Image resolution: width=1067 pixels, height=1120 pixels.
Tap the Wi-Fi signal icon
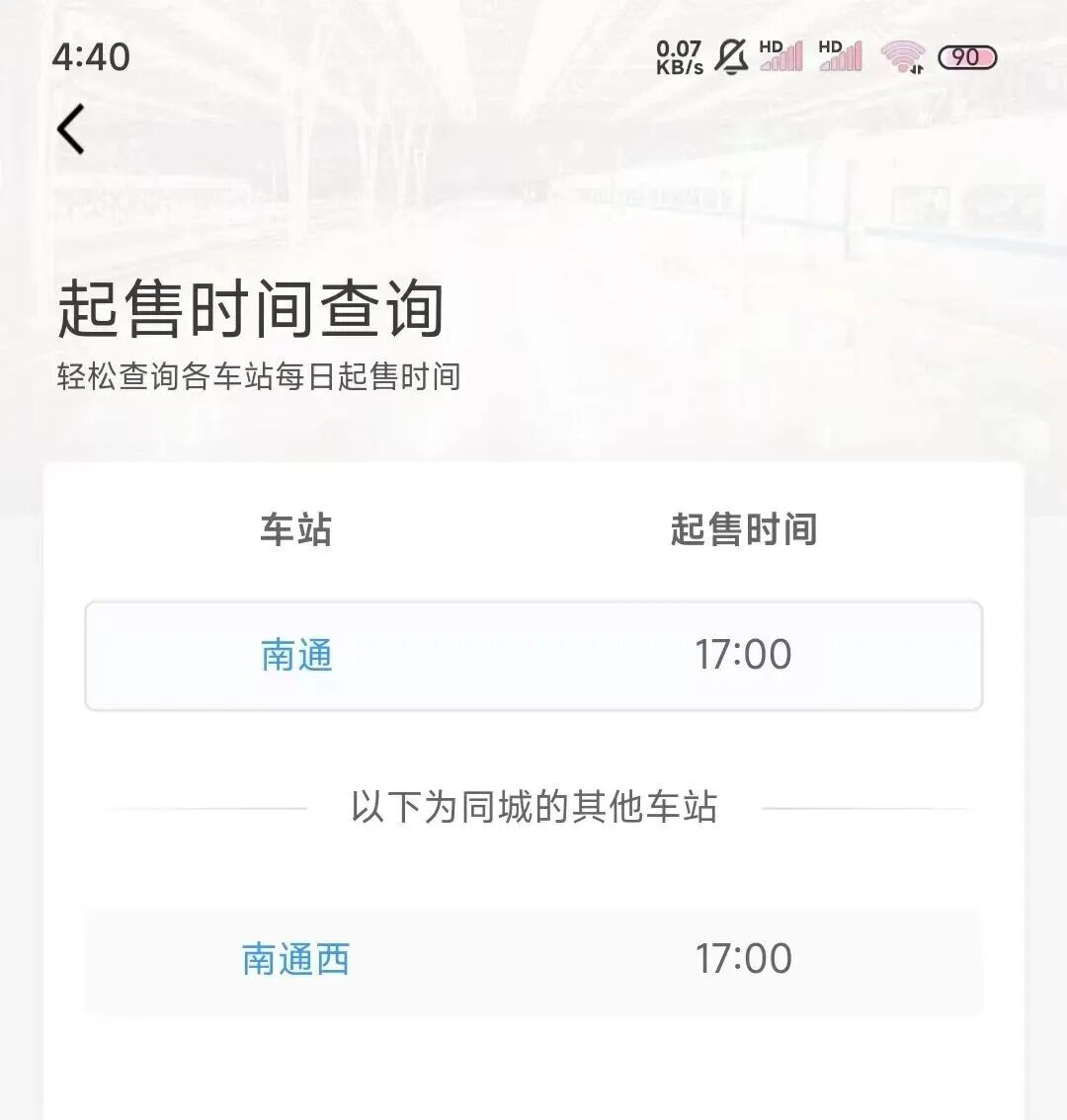pos(902,56)
